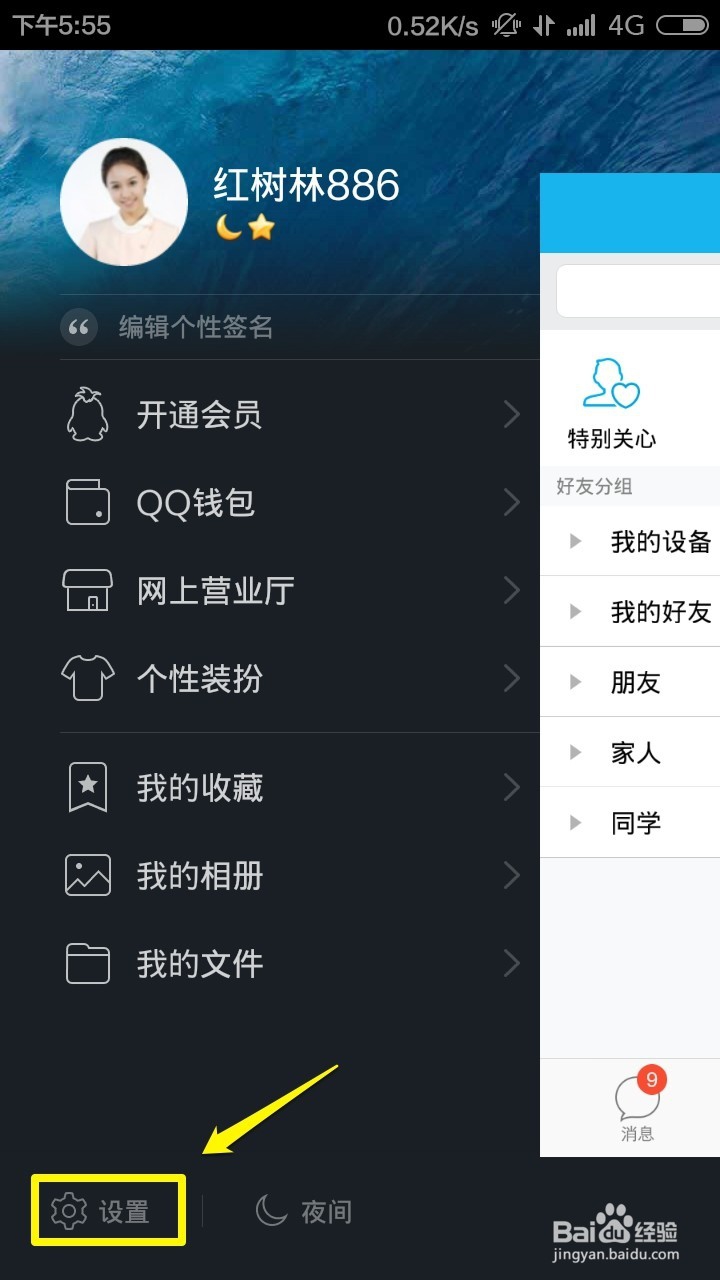Open 开通会员 via the penguin VIP icon
Image resolution: width=720 pixels, height=1280 pixels.
87,415
